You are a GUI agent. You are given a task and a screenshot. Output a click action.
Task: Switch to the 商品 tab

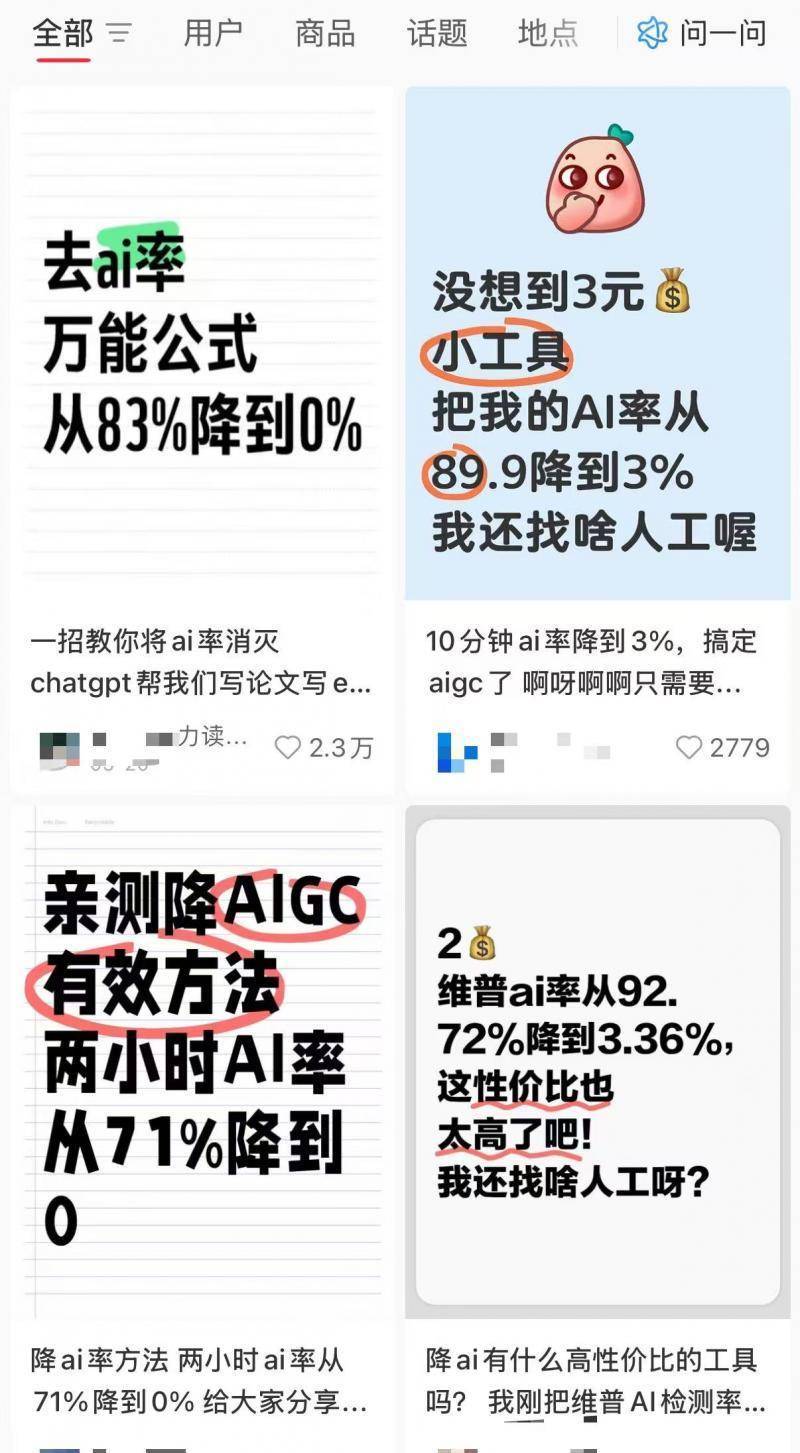click(325, 34)
